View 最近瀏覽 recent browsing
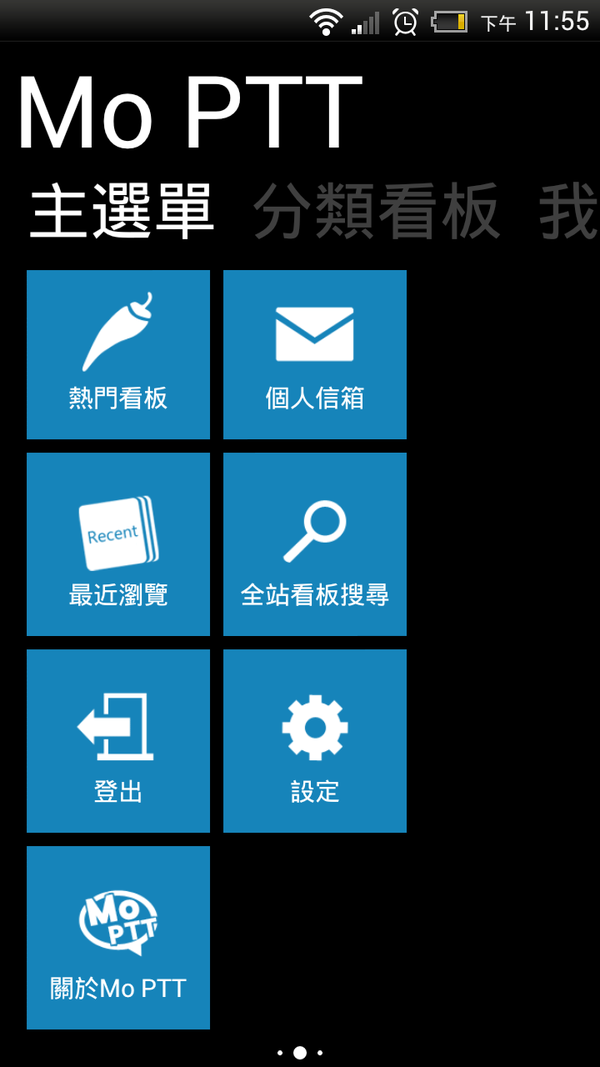 click(x=118, y=543)
